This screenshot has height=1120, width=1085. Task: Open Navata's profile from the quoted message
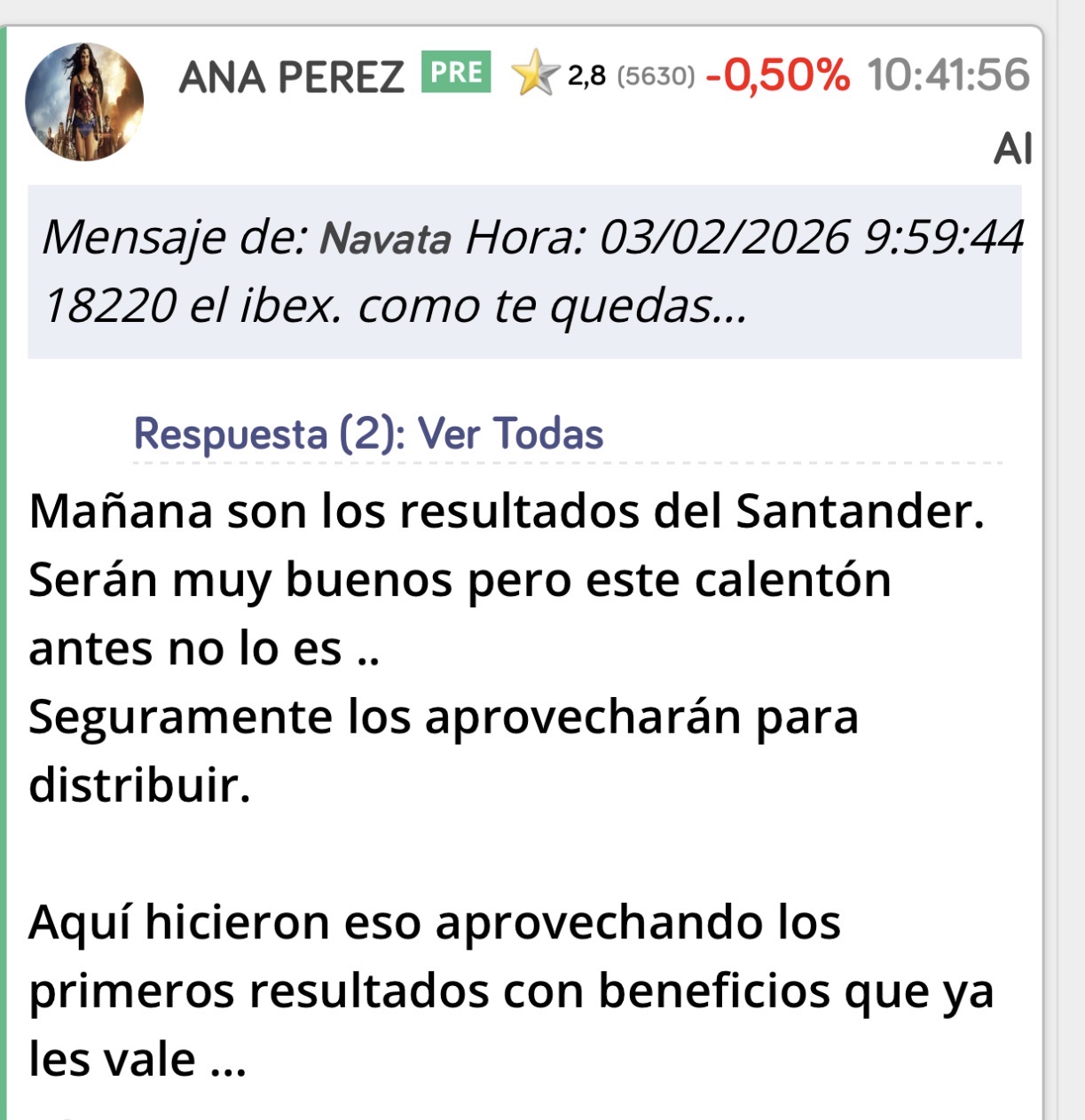(x=385, y=239)
